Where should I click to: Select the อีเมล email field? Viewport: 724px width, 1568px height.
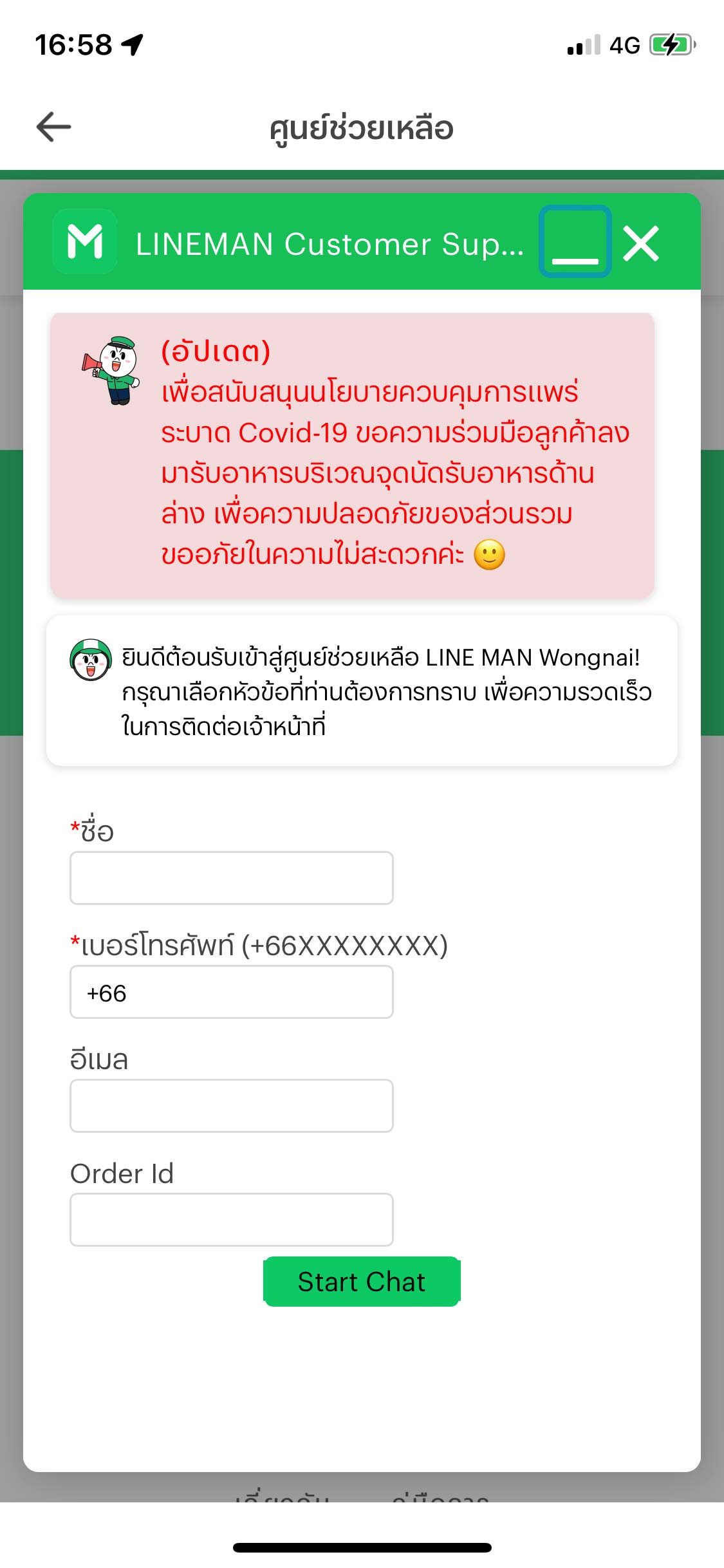pyautogui.click(x=231, y=1106)
